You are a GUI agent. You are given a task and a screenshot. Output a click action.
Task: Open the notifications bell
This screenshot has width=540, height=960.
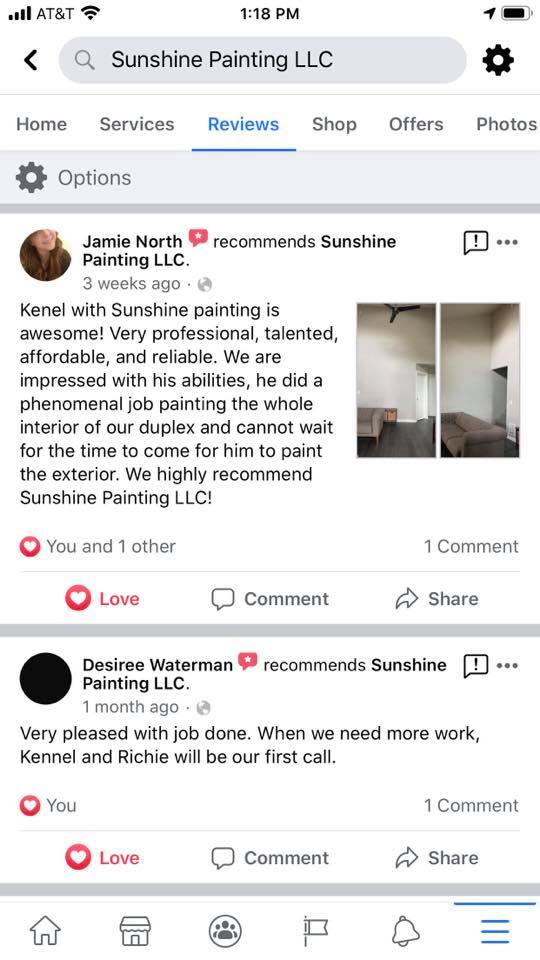point(405,931)
